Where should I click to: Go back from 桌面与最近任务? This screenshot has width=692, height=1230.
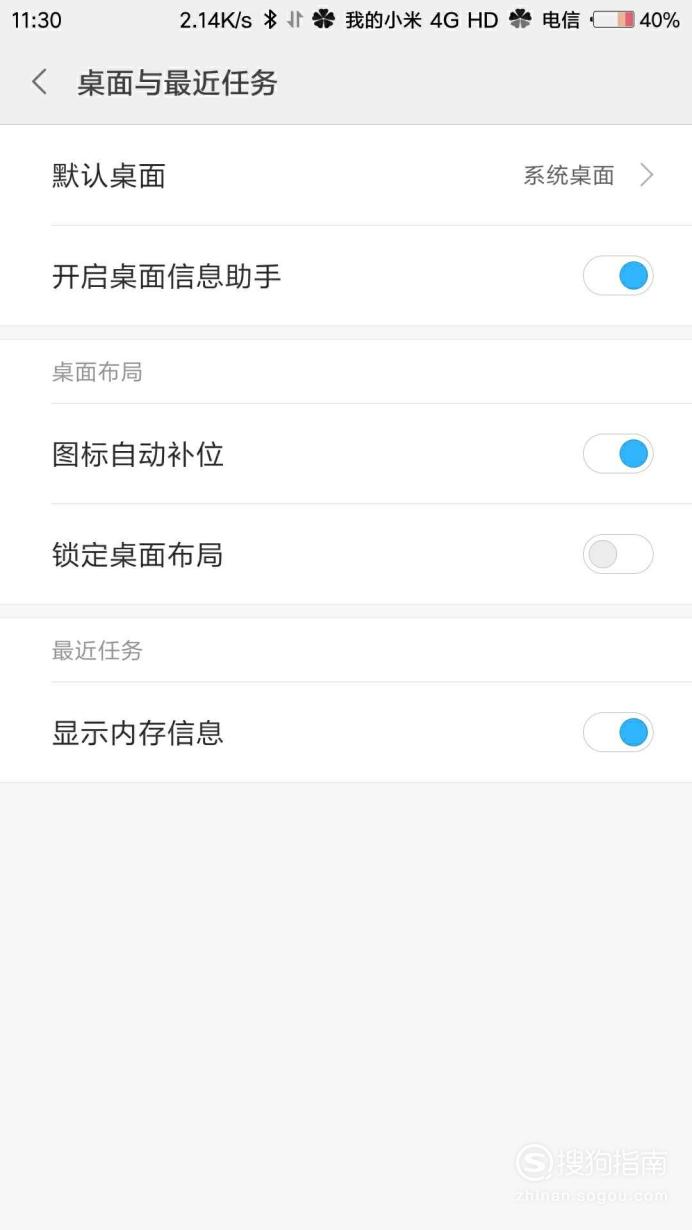(x=40, y=82)
